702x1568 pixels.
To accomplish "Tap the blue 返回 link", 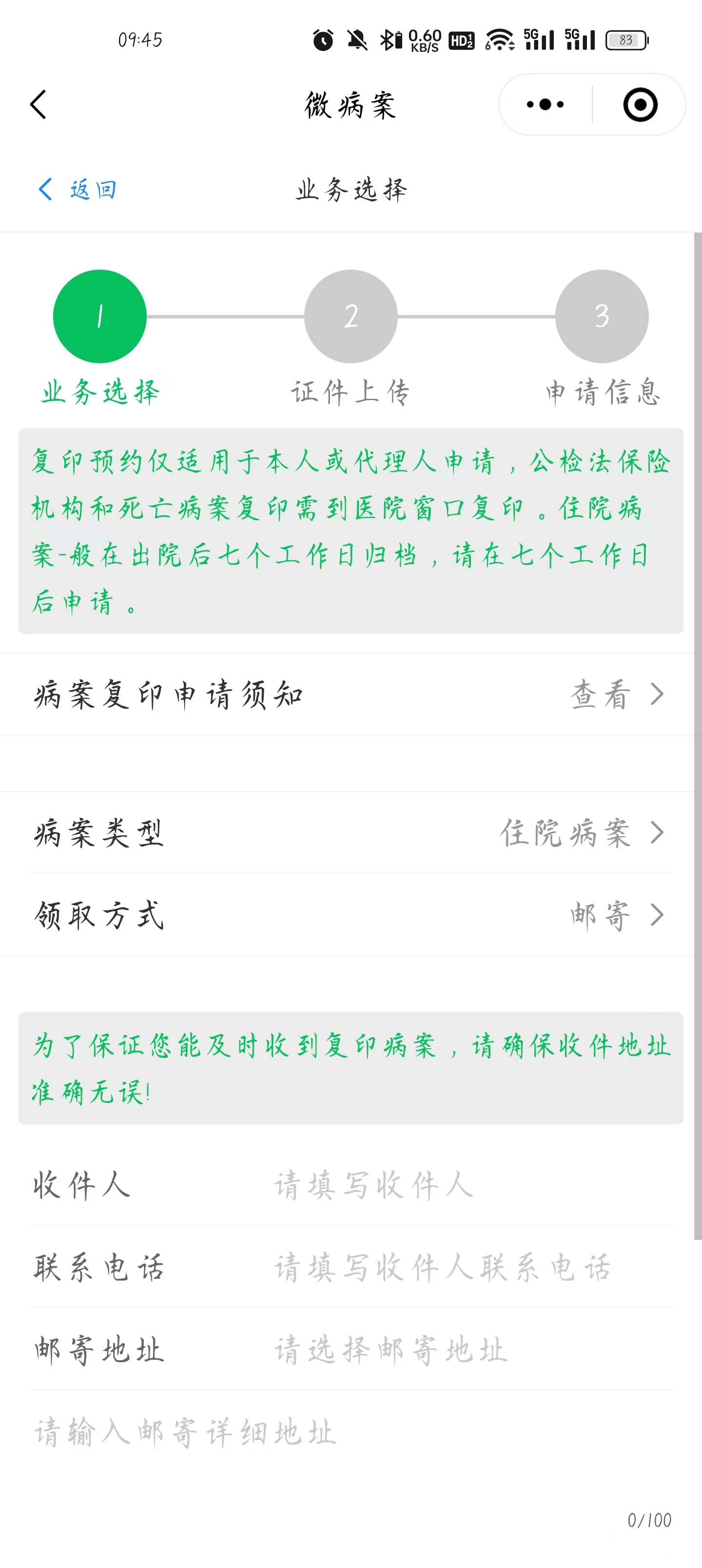I will (x=77, y=189).
